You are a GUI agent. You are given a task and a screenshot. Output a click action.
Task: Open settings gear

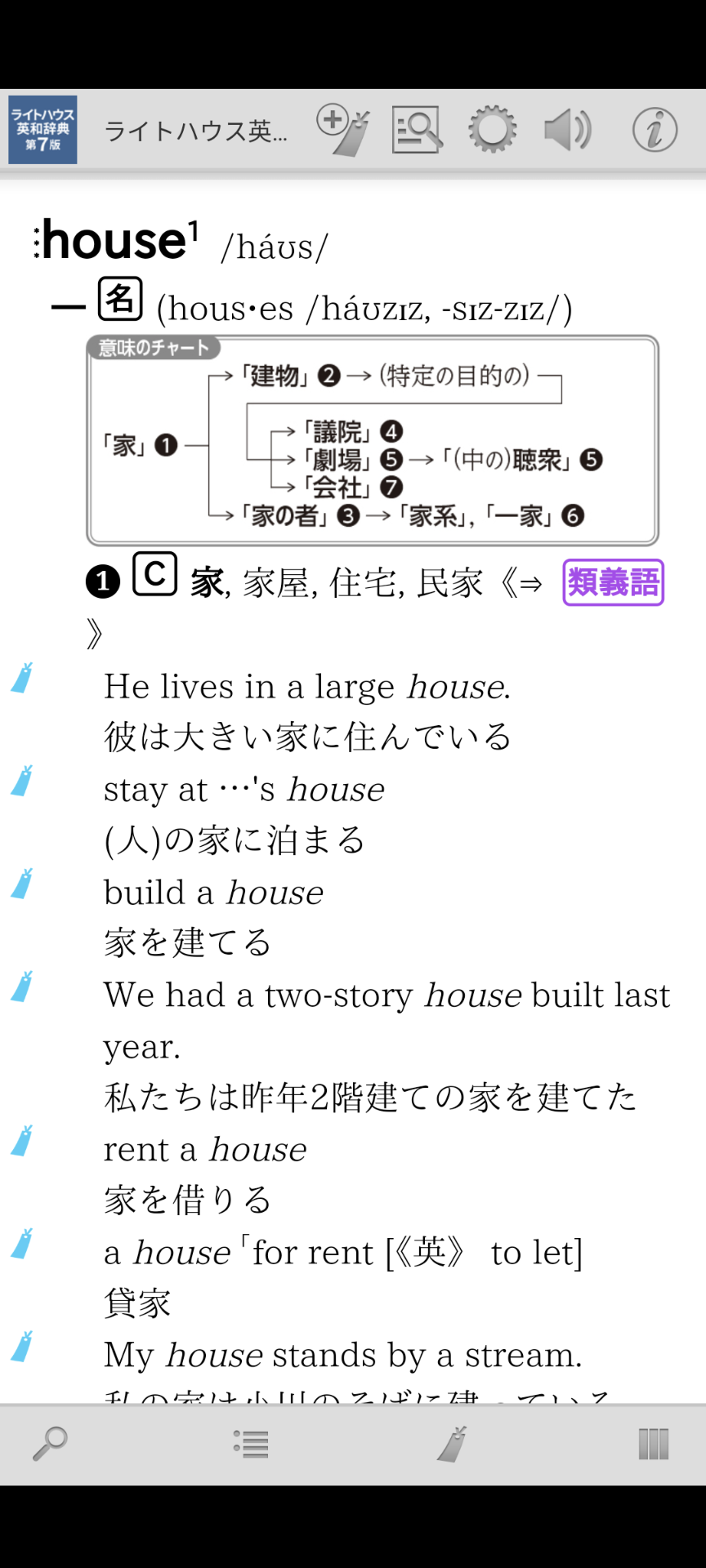[x=492, y=130]
